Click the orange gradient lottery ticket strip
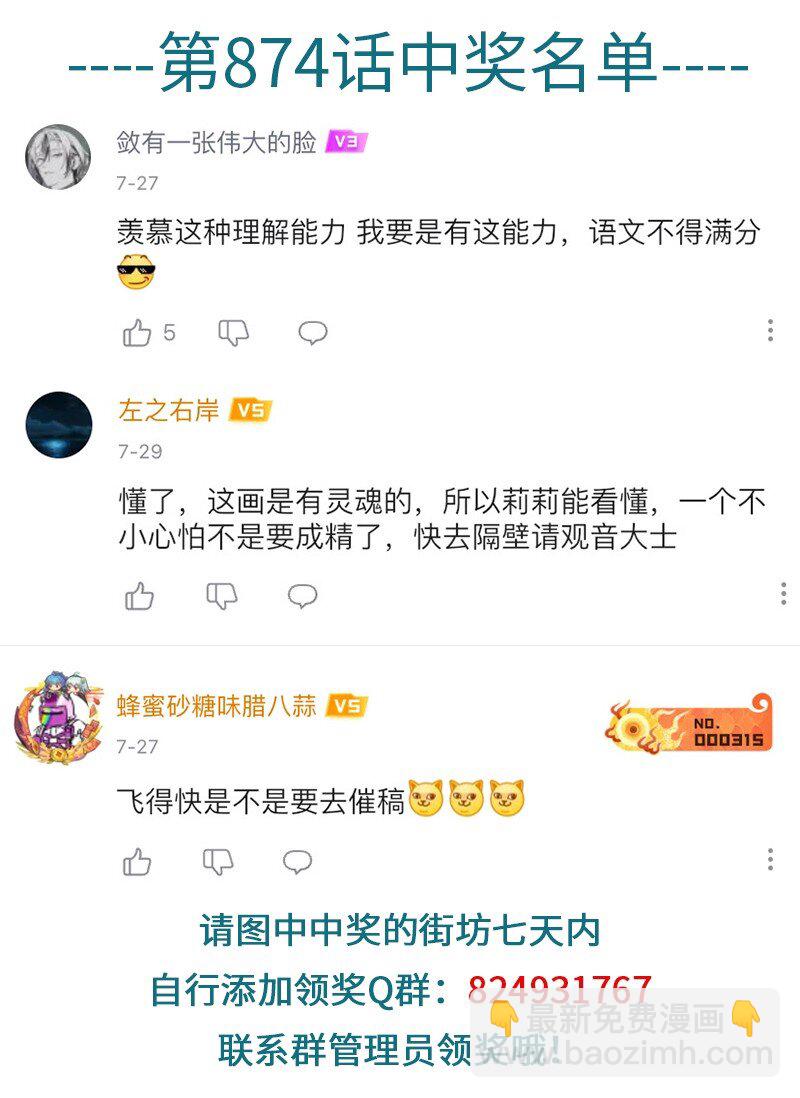Image resolution: width=800 pixels, height=1098 pixels. pyautogui.click(x=690, y=727)
